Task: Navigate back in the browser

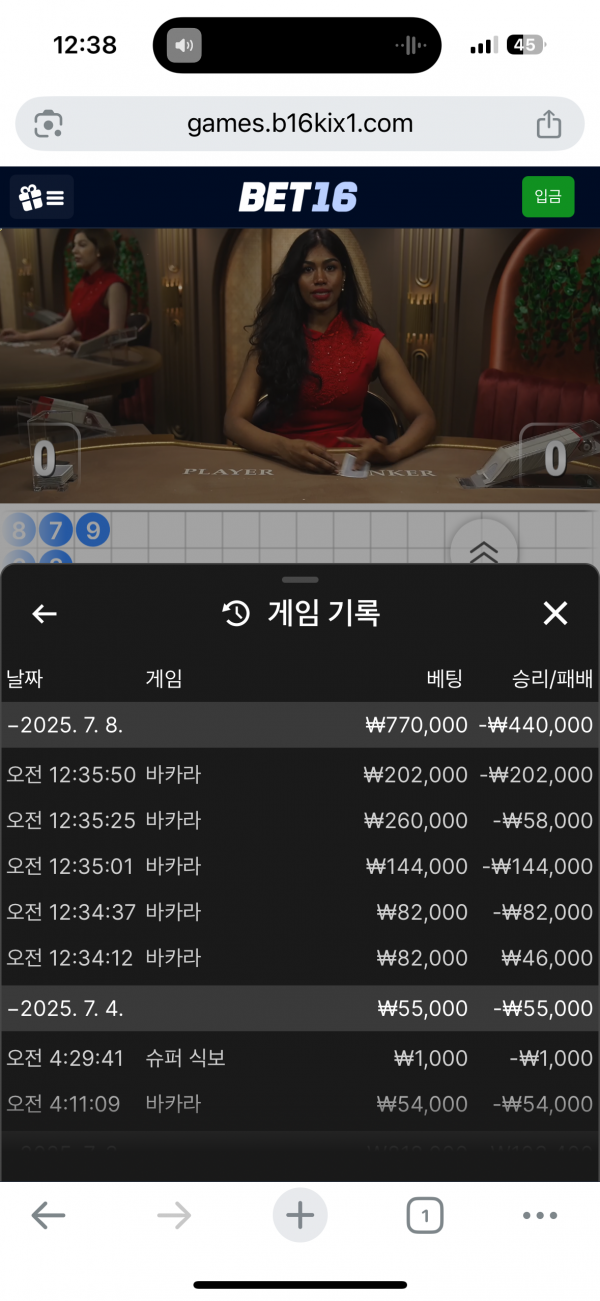Action: coord(48,1215)
